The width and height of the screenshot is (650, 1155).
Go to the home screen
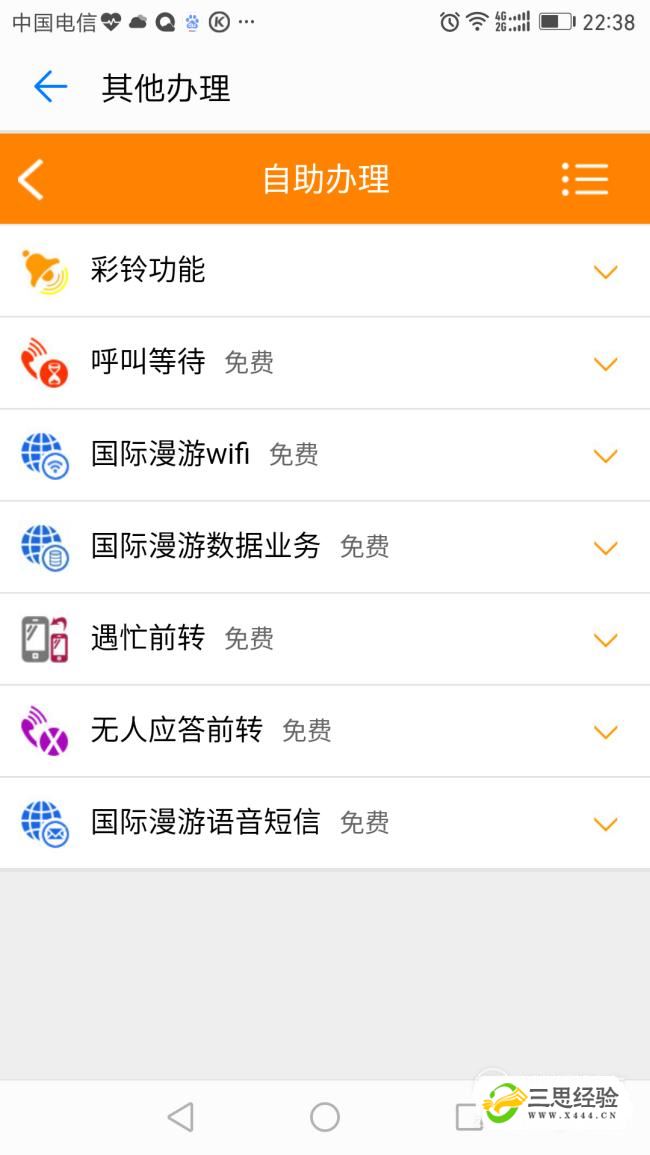coord(325,1117)
